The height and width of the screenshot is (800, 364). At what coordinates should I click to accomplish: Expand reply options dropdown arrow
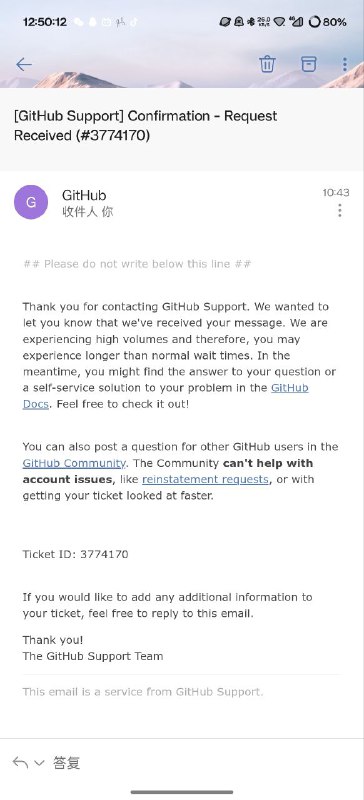tap(39, 763)
